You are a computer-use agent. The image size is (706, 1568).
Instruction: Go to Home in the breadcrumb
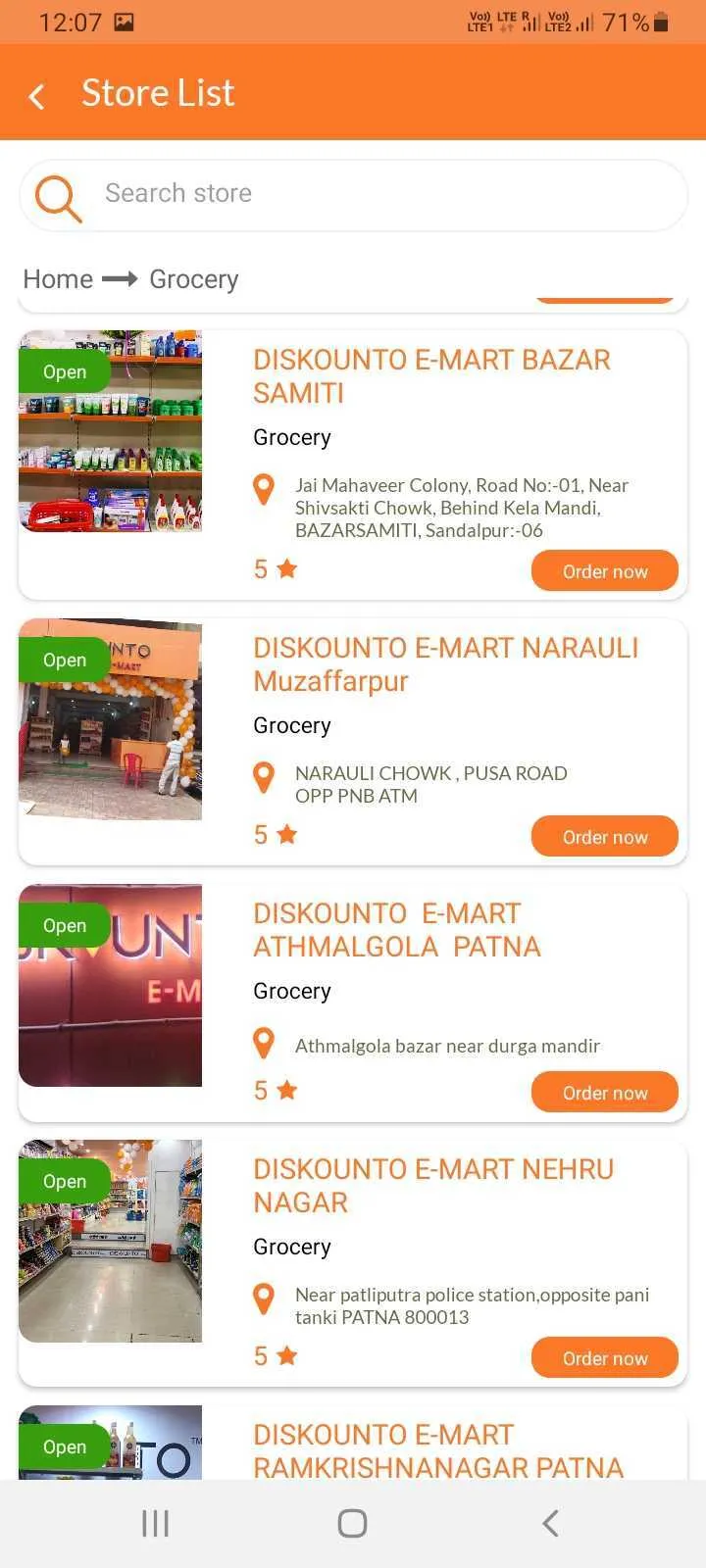pyautogui.click(x=58, y=279)
